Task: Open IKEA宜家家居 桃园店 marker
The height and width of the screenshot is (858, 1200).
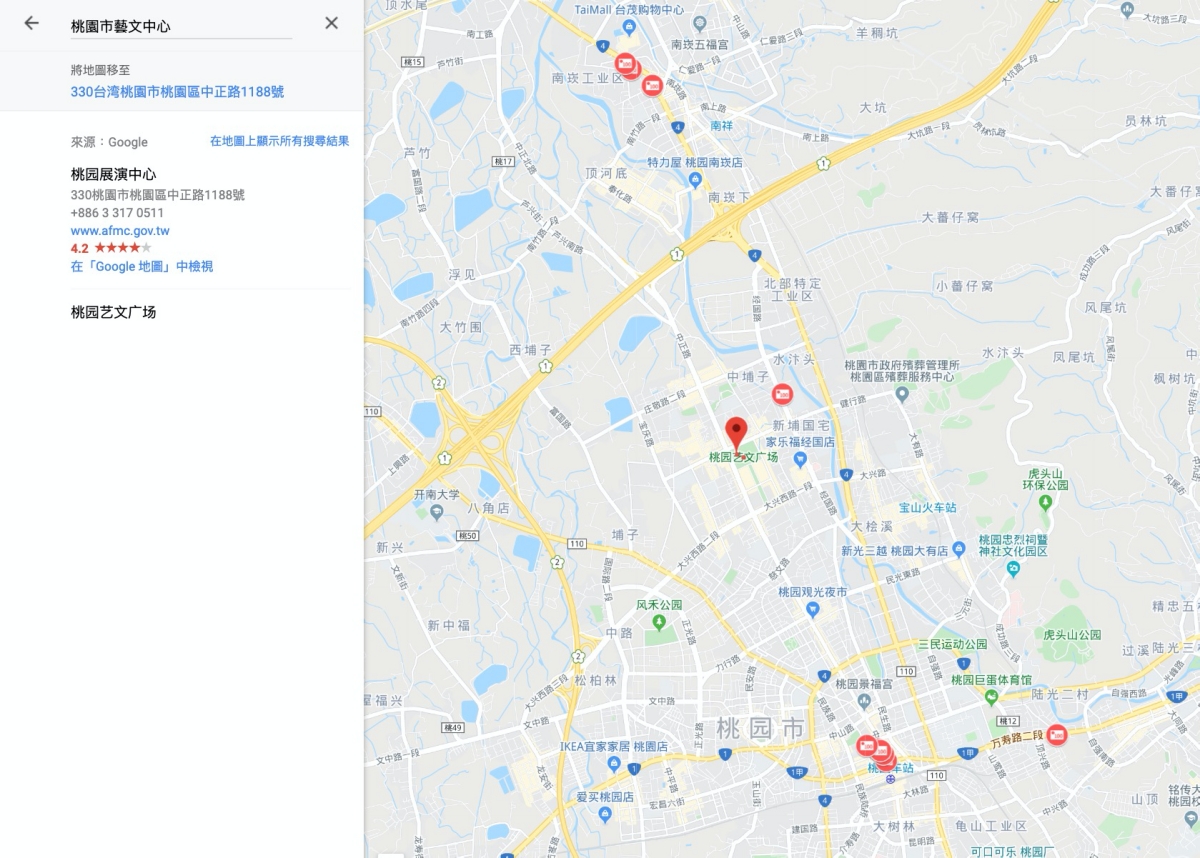Action: [614, 764]
